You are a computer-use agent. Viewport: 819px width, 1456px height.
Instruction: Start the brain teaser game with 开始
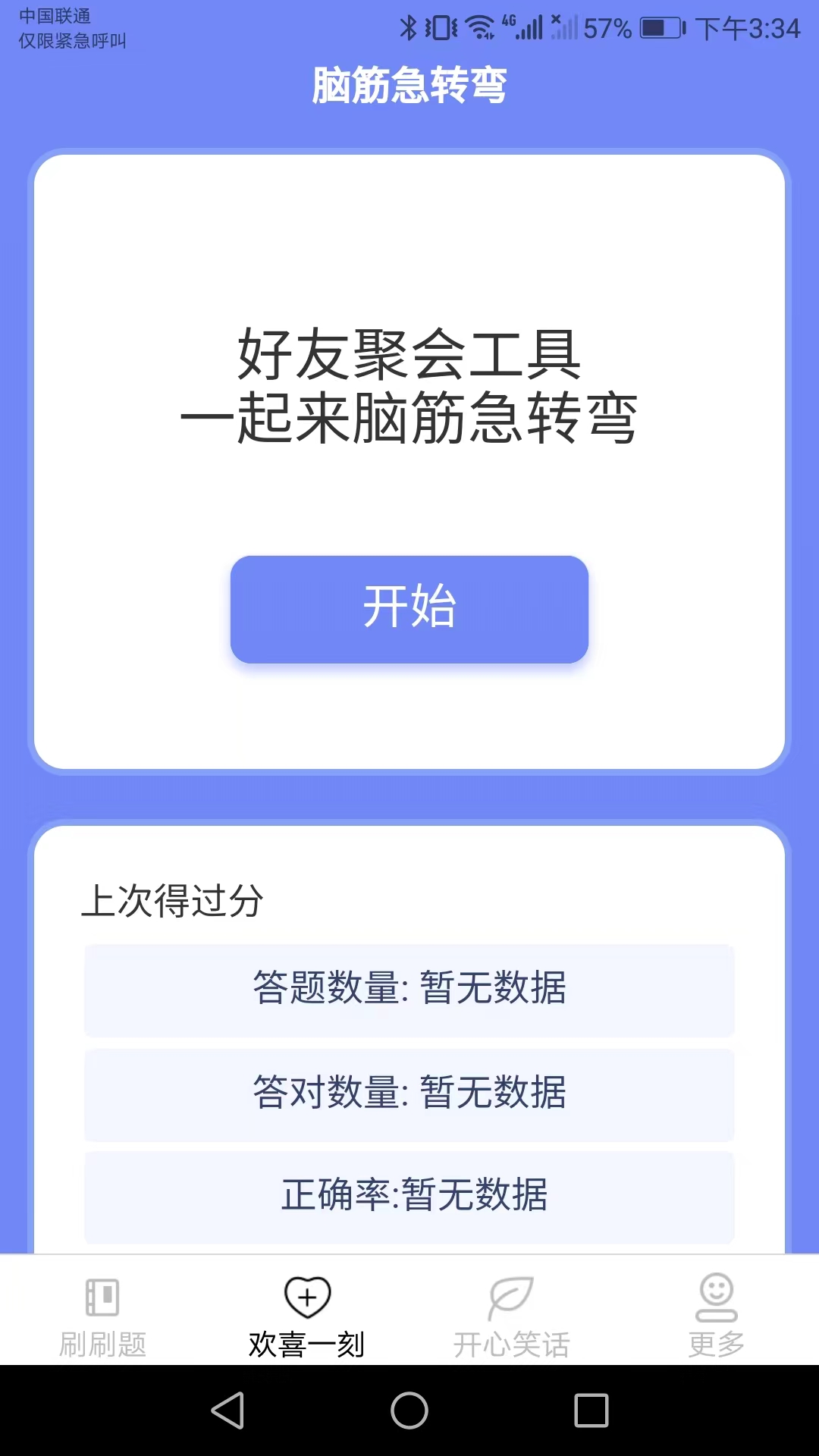tap(409, 609)
